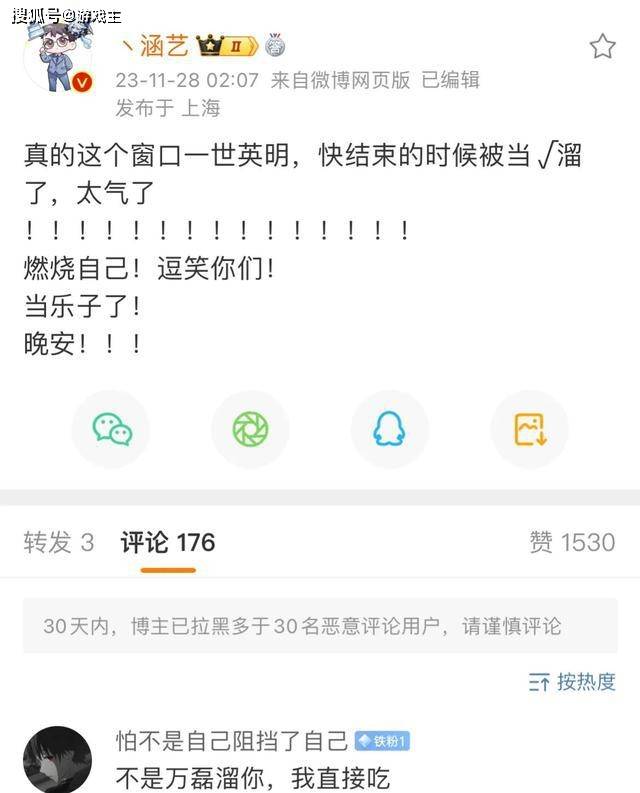Screen dimensions: 640x793
Task: Save the post as an image
Action: 529,429
